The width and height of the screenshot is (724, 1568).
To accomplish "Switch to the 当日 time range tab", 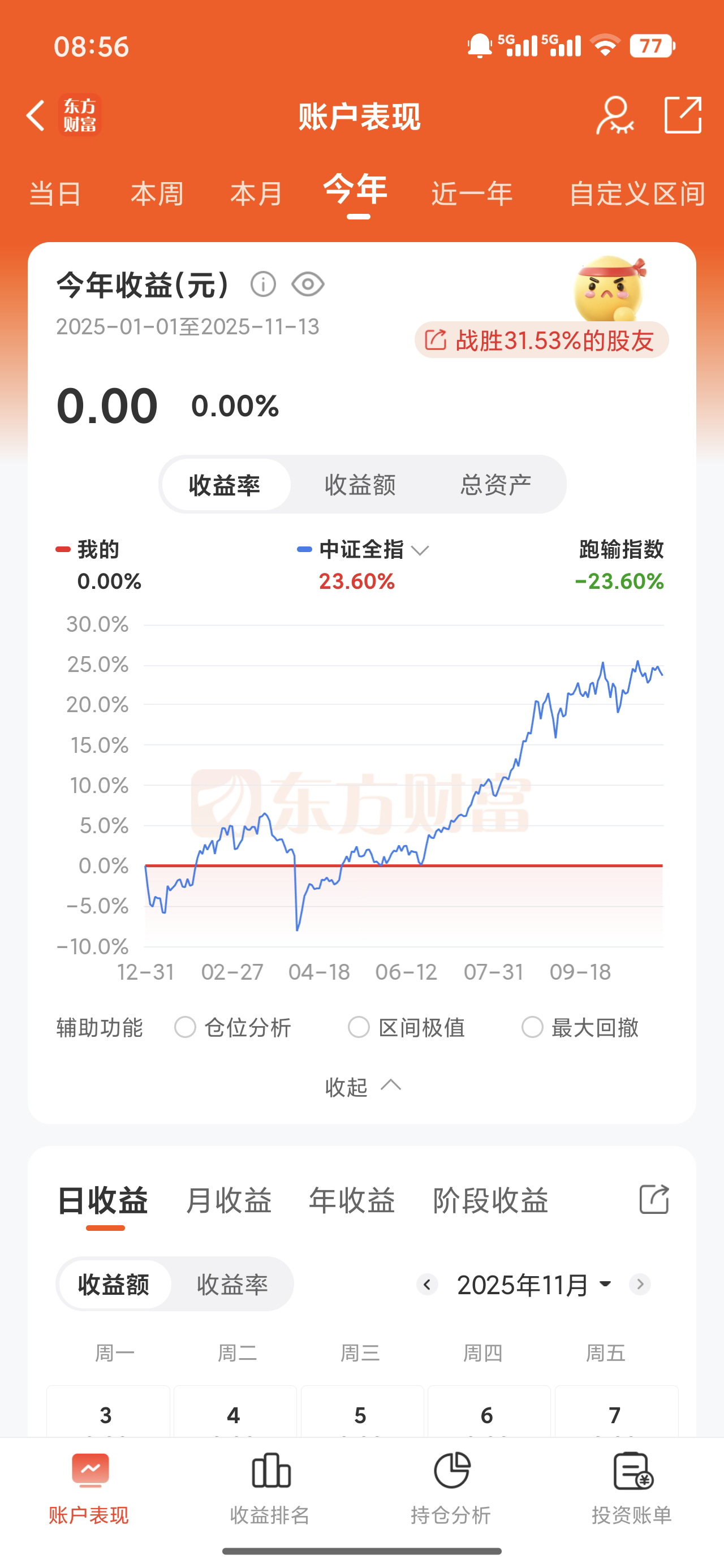I will (x=55, y=194).
